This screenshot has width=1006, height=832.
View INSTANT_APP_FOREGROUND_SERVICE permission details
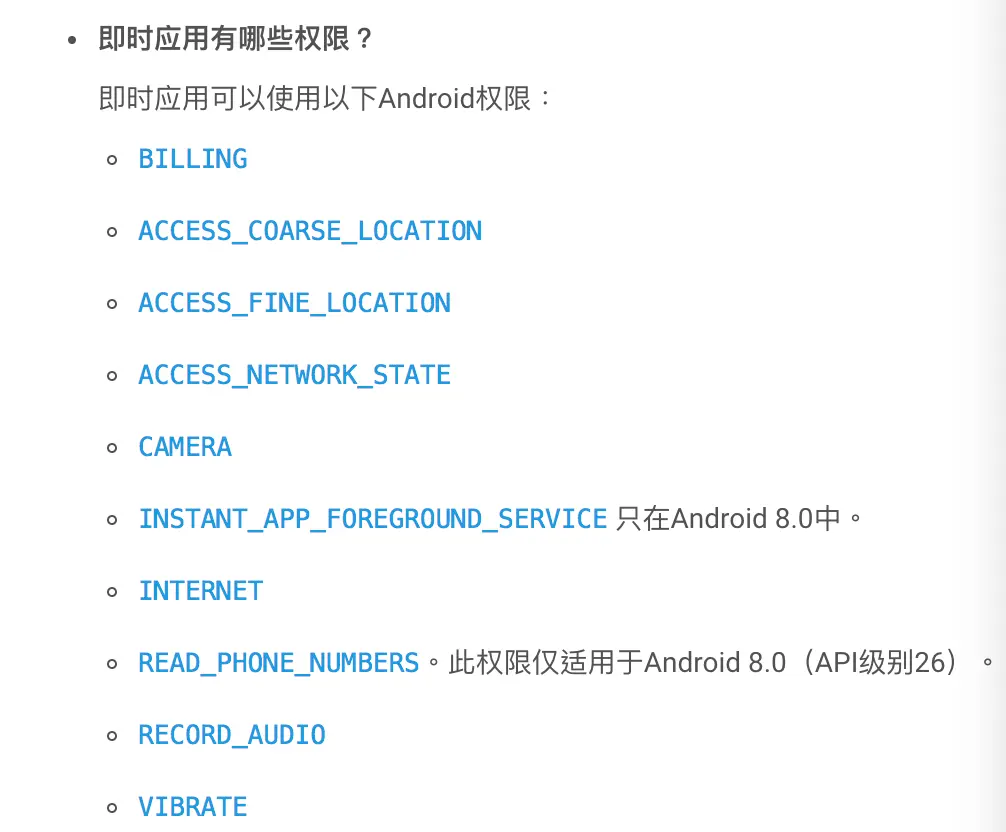tap(372, 519)
